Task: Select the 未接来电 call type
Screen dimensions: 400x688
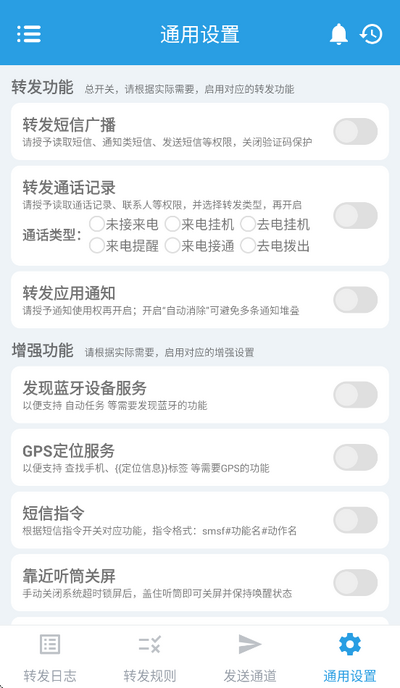Action: [x=124, y=224]
